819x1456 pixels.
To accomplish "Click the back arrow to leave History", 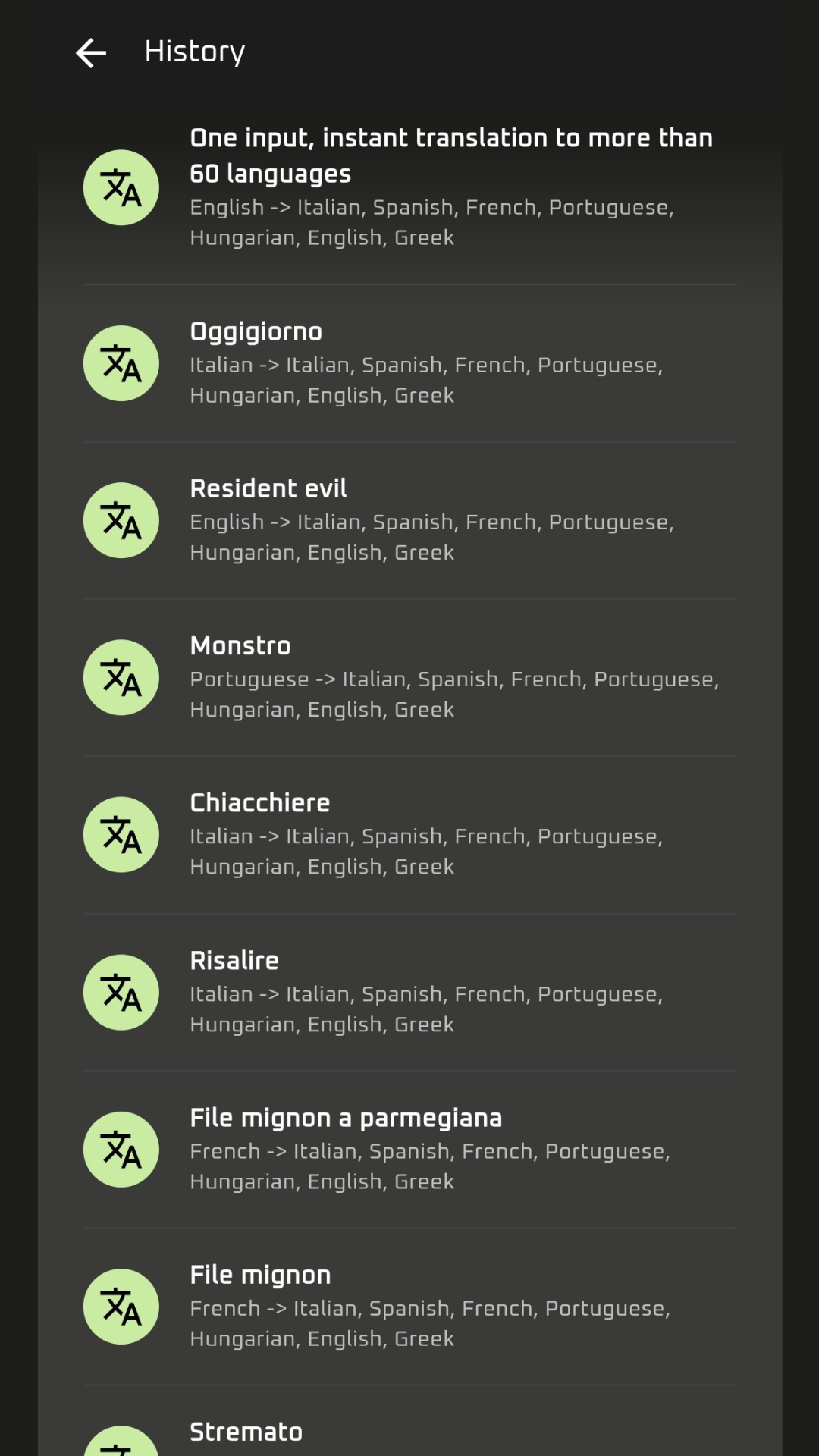I will 91,52.
